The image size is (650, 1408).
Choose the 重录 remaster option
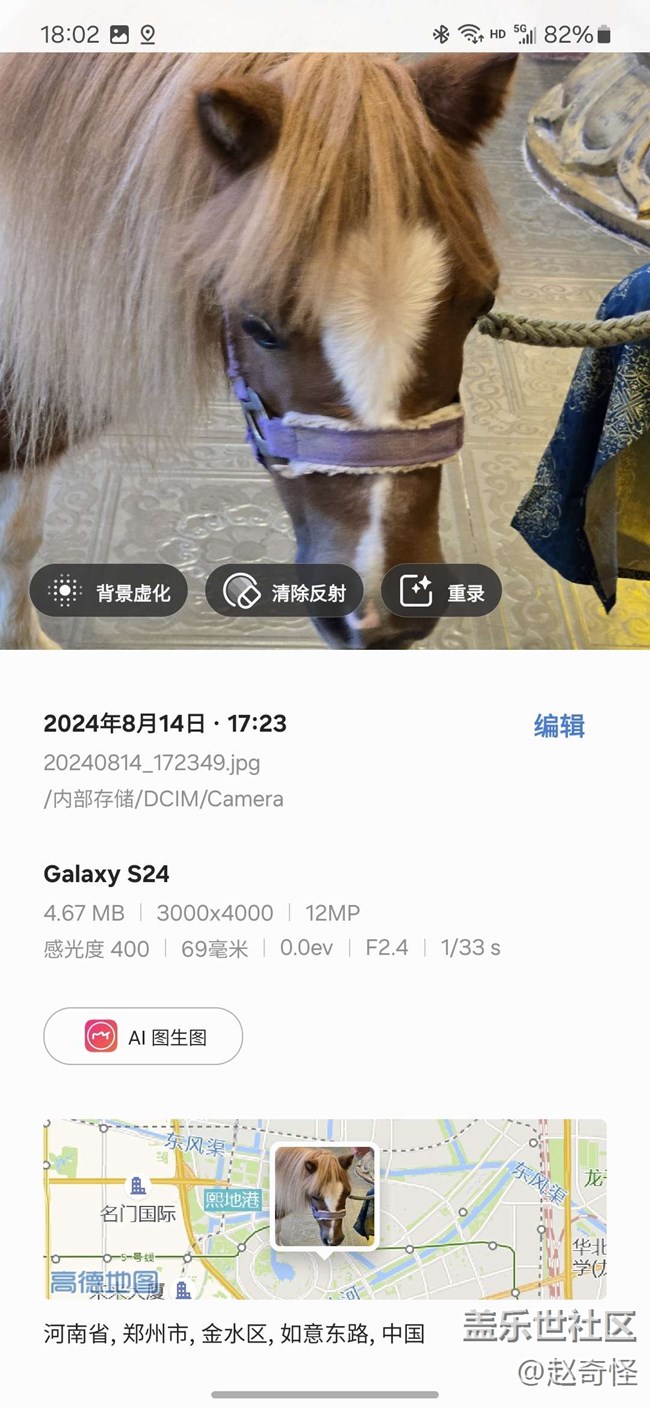point(441,592)
